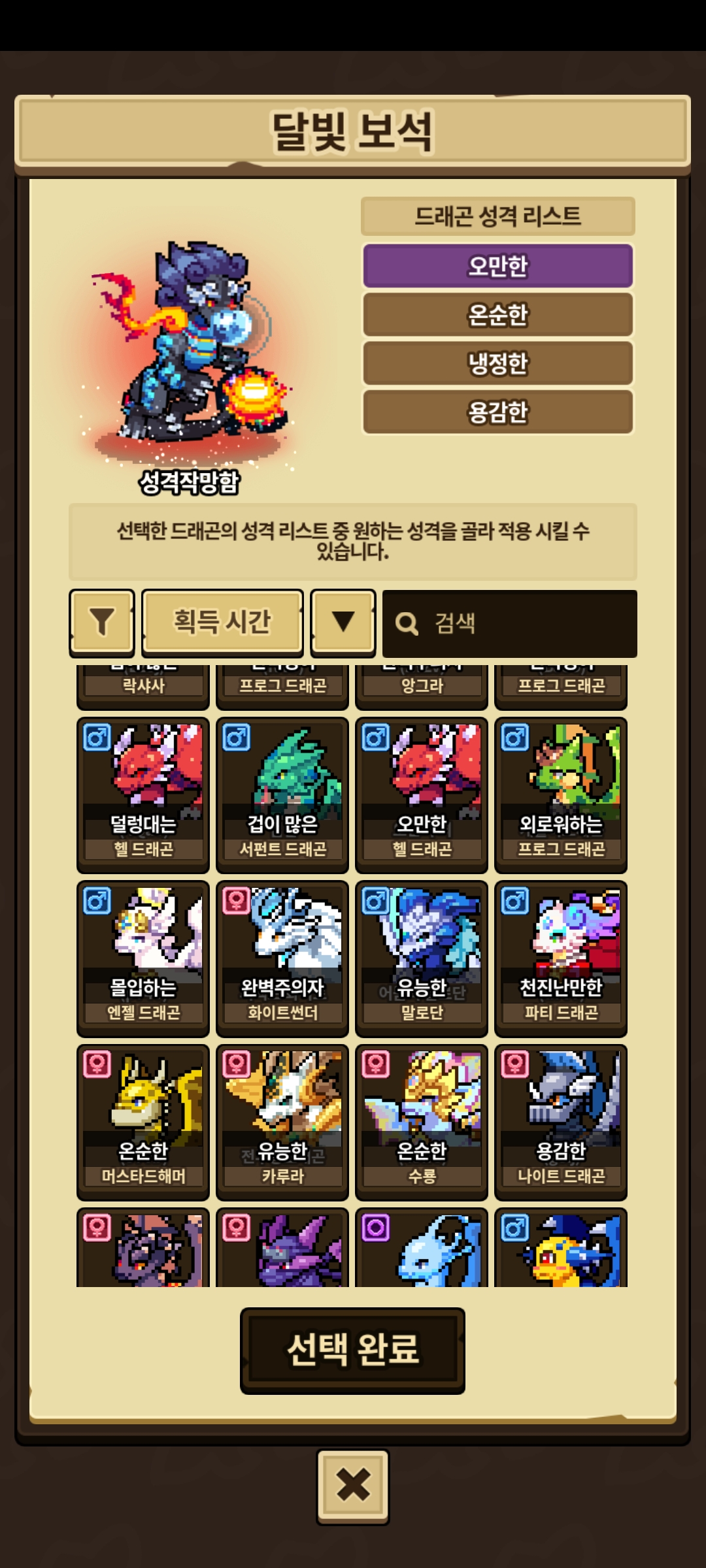Select the 용감한 personality

click(498, 412)
